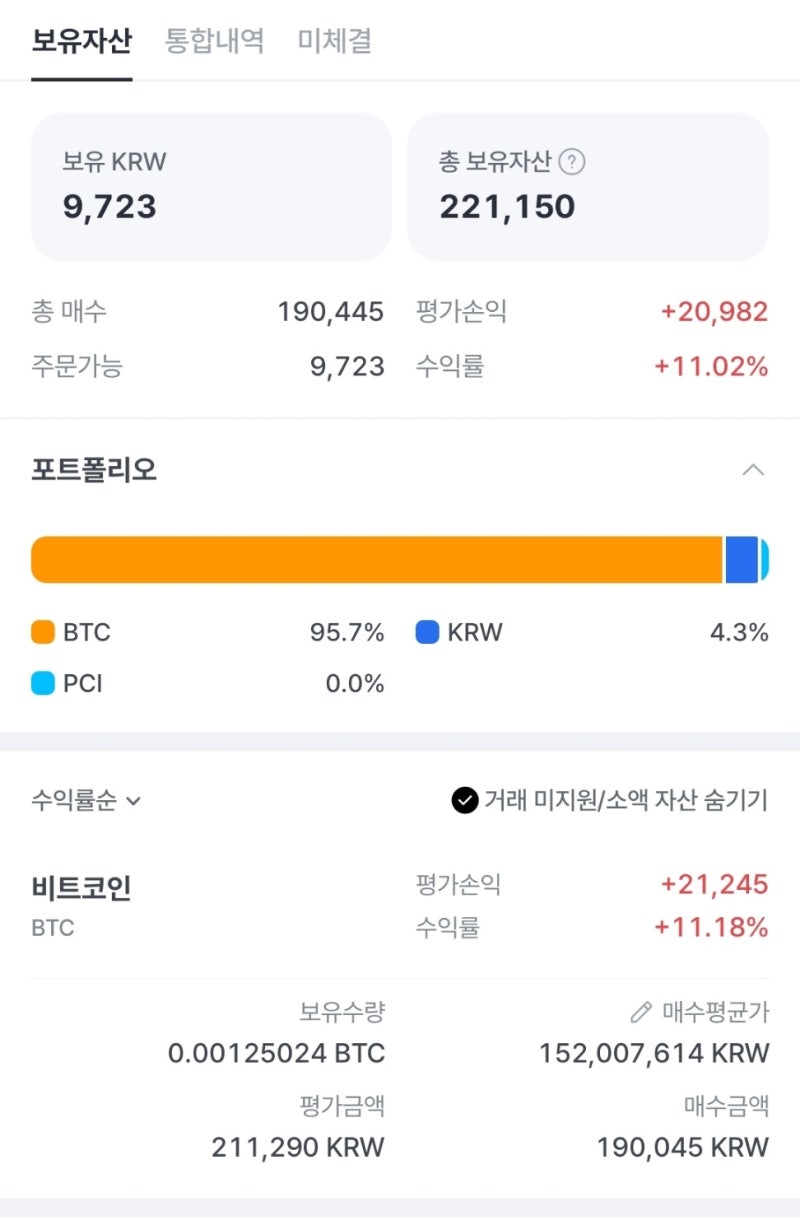The height and width of the screenshot is (1220, 800).
Task: Click the 보유 KRW card
Action: tap(211, 186)
